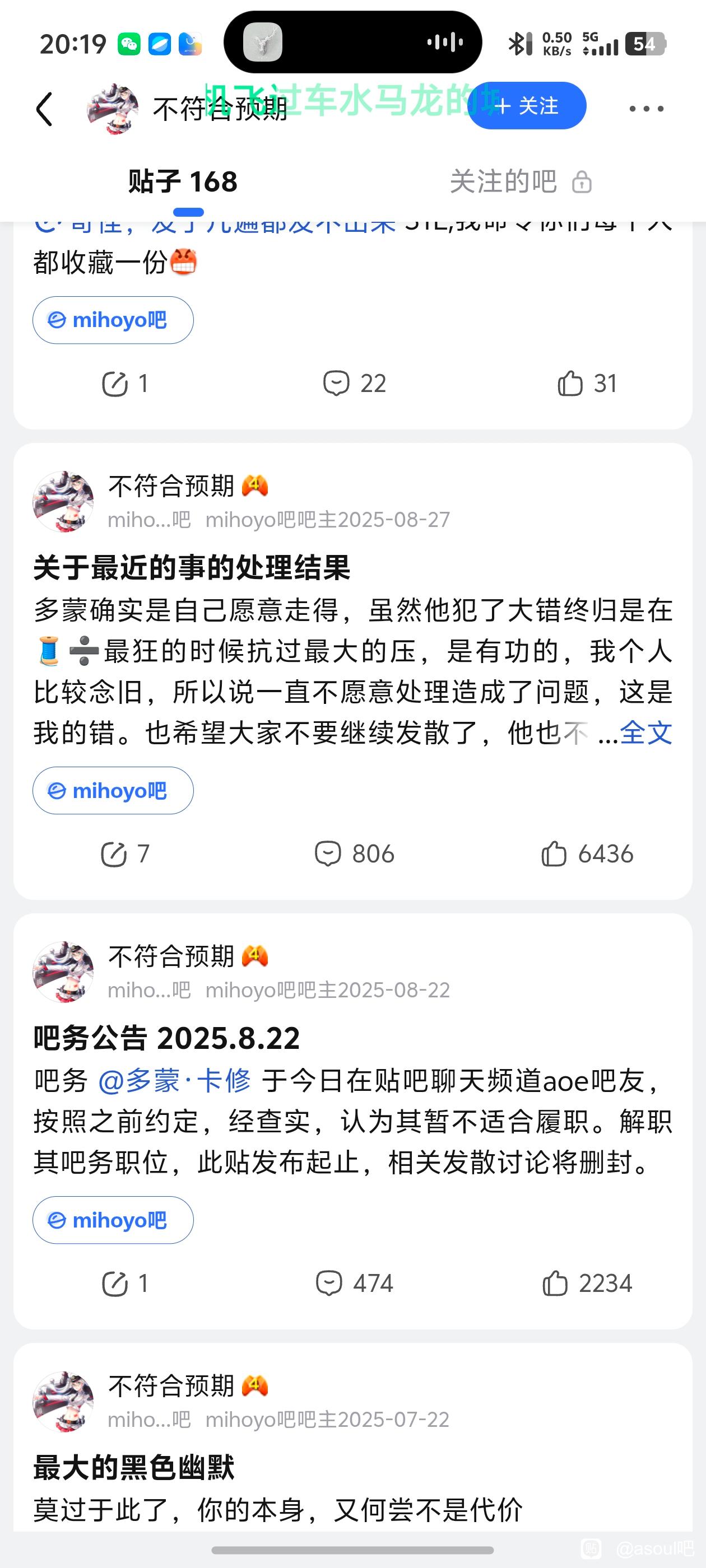View the 474 comments on 吧务公告 post
The width and height of the screenshot is (706, 1568).
pyautogui.click(x=355, y=1283)
